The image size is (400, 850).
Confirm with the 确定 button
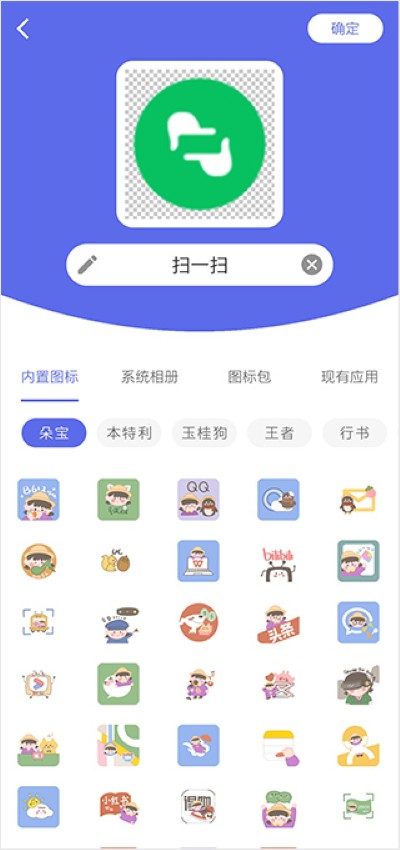point(345,28)
